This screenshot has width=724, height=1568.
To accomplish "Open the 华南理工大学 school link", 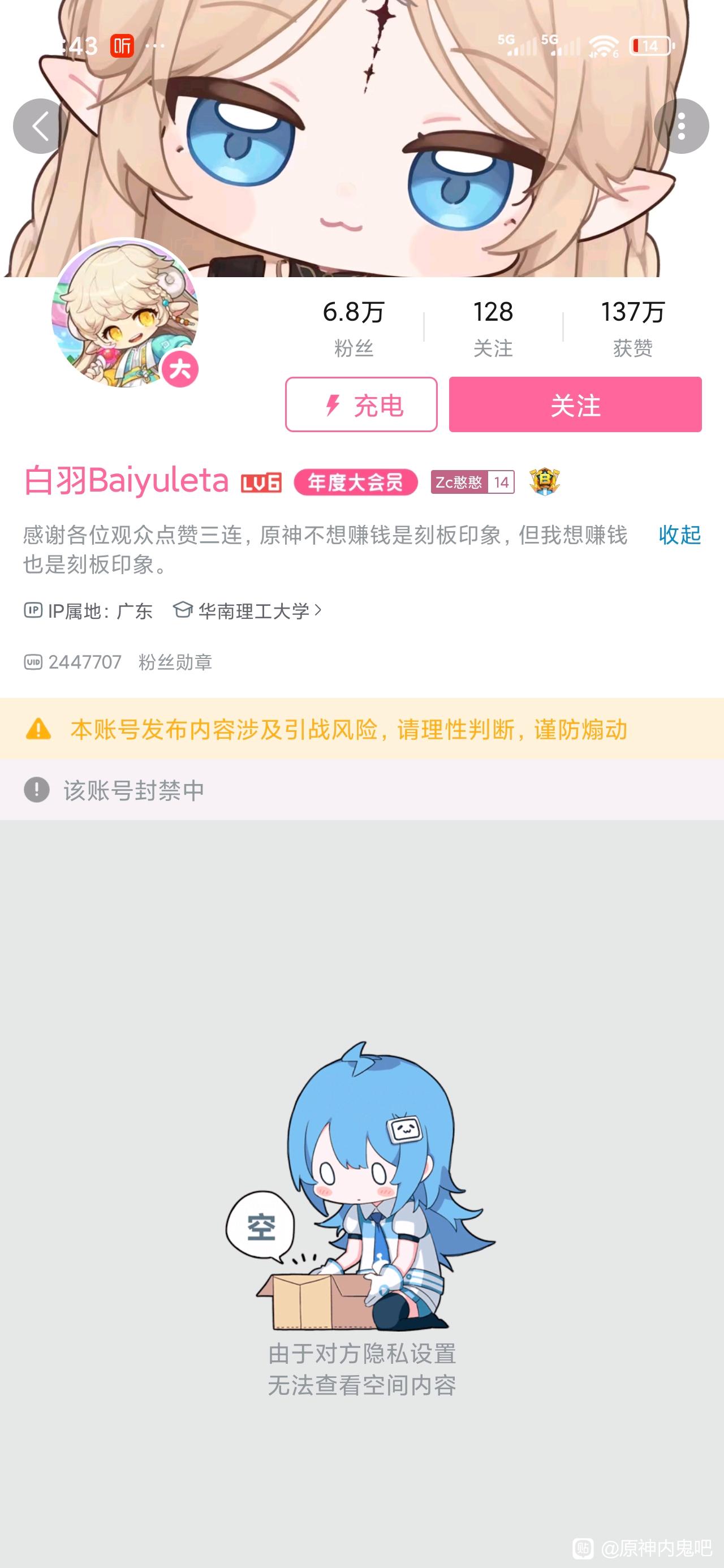I will coord(253,610).
